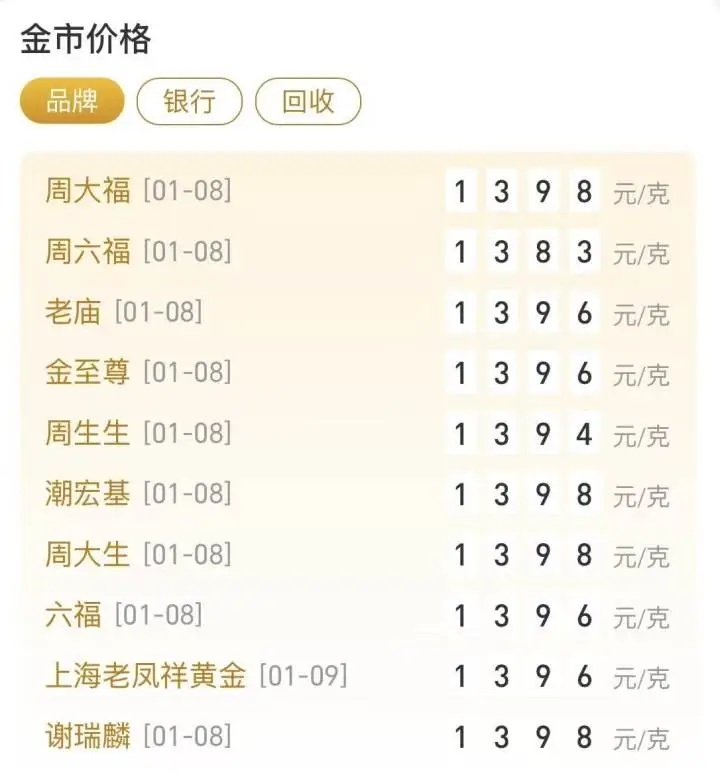This screenshot has width=720, height=781.
Task: Switch to the 银行 tab
Action: point(192,100)
